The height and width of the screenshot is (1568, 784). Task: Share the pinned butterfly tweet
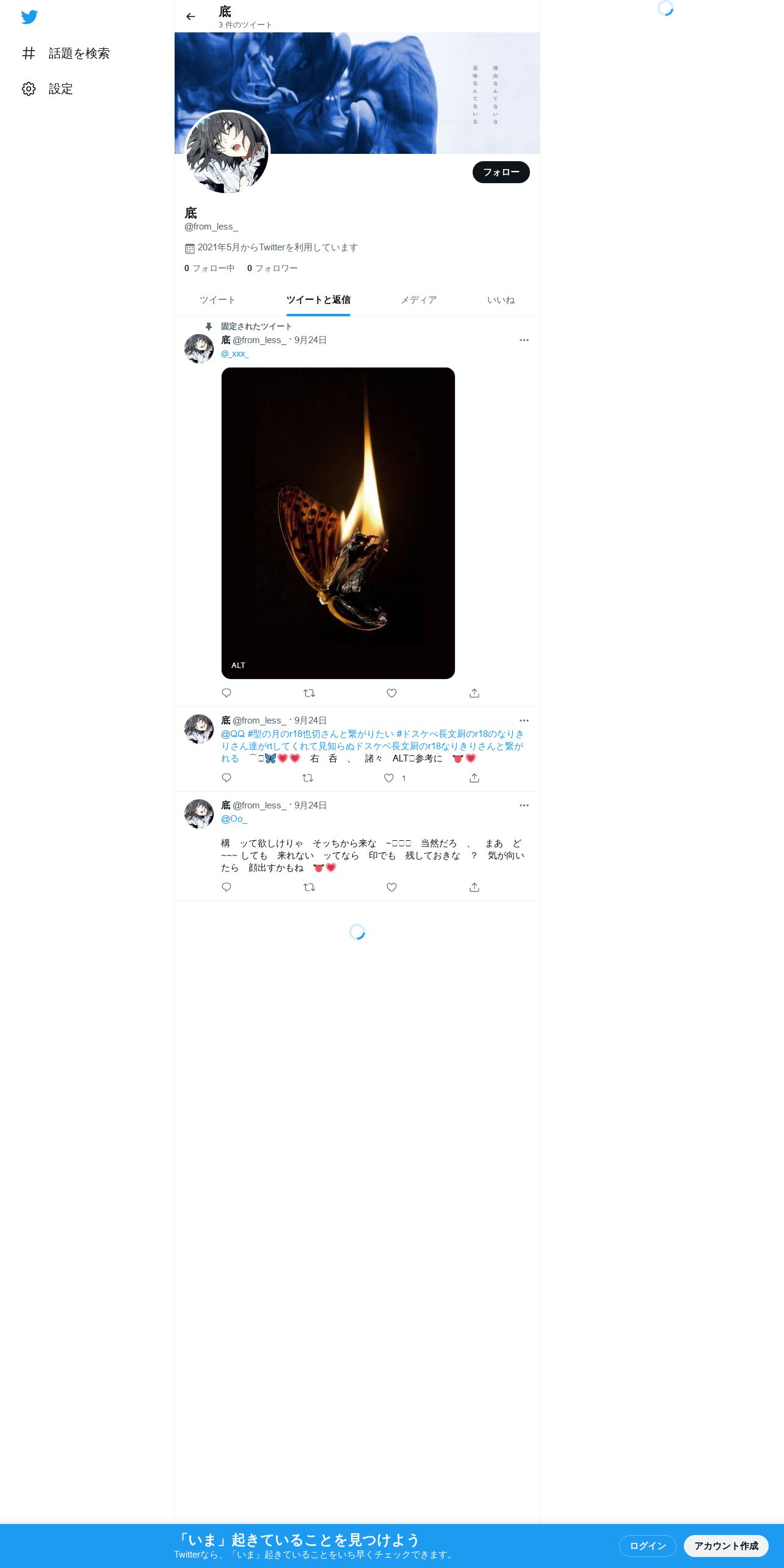pos(474,693)
